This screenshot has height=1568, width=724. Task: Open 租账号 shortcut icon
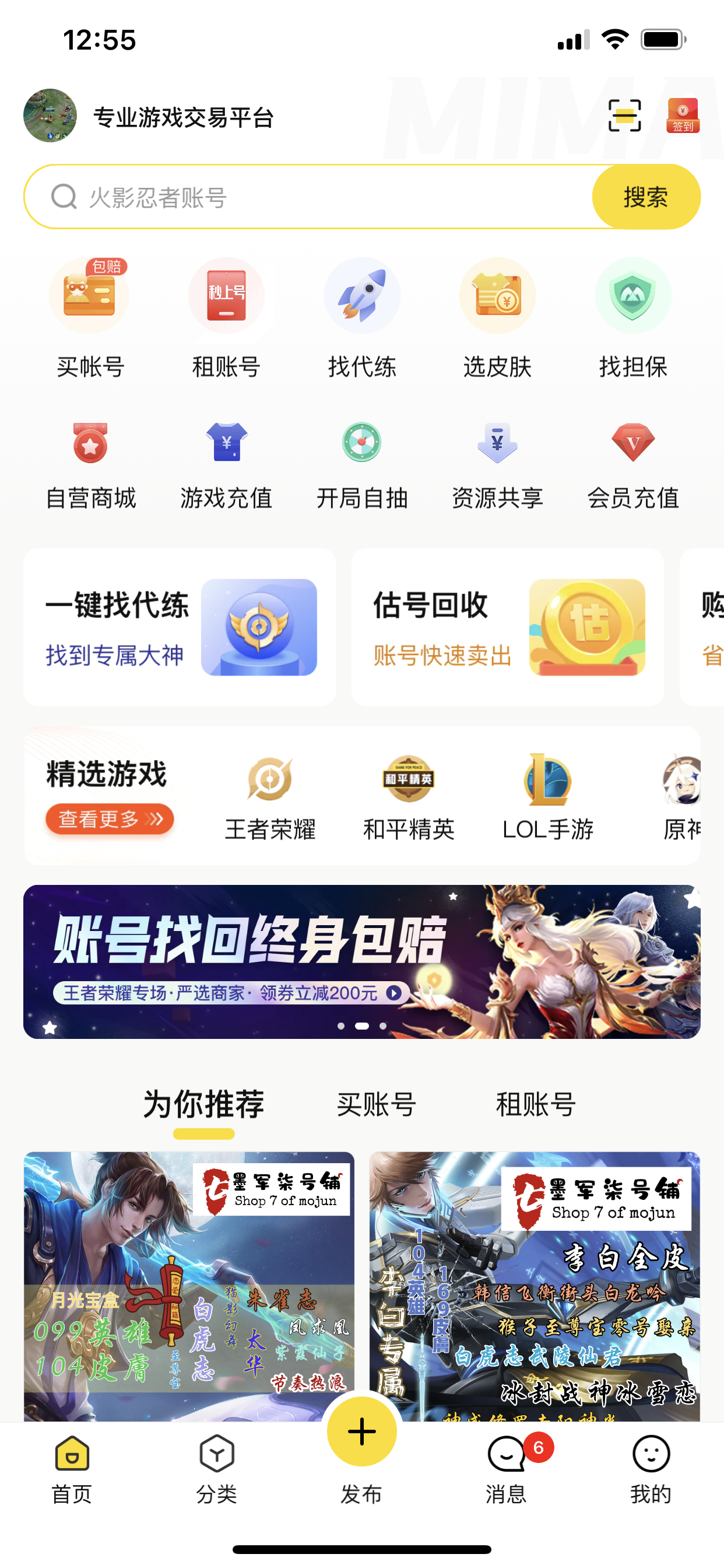point(226,296)
